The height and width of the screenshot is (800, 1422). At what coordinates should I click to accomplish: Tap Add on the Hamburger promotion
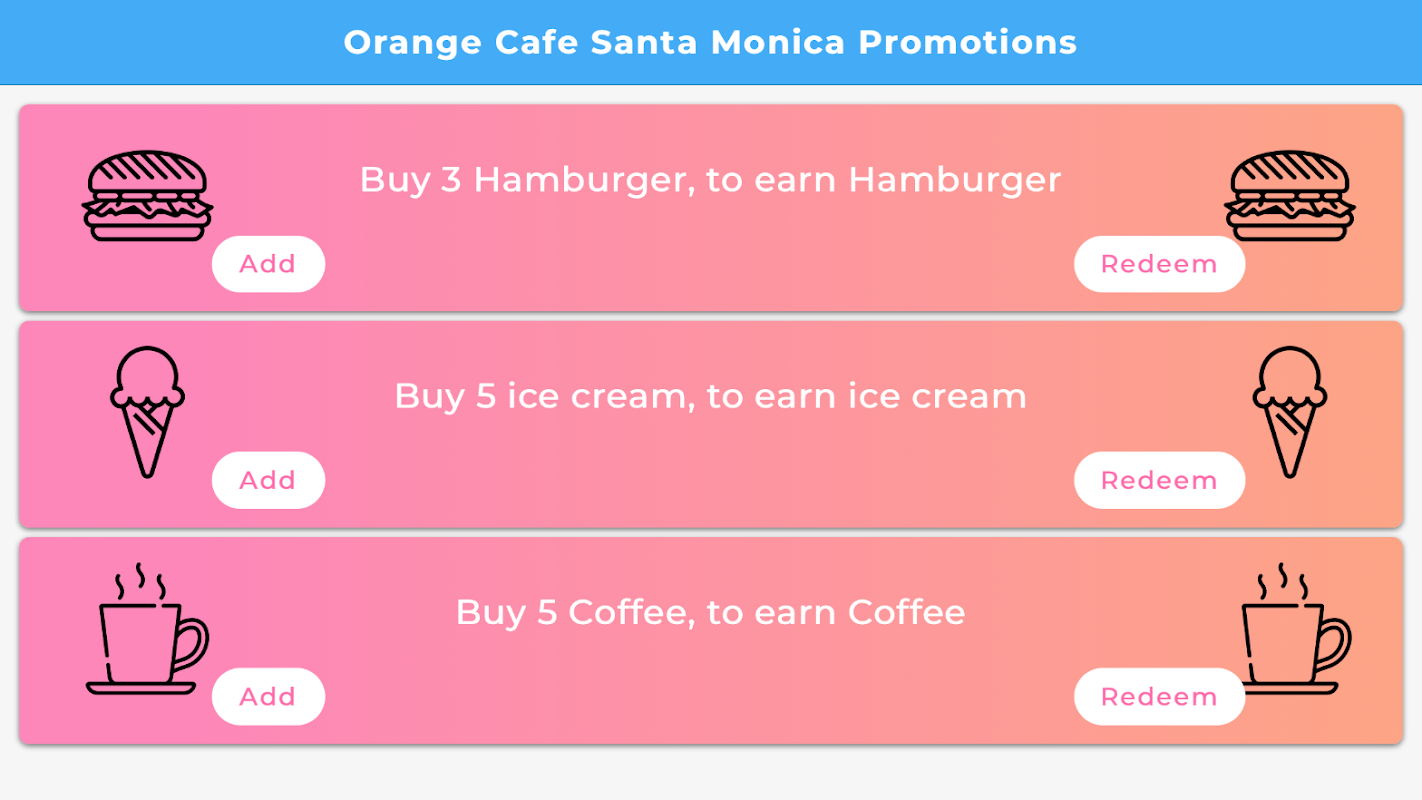point(268,264)
